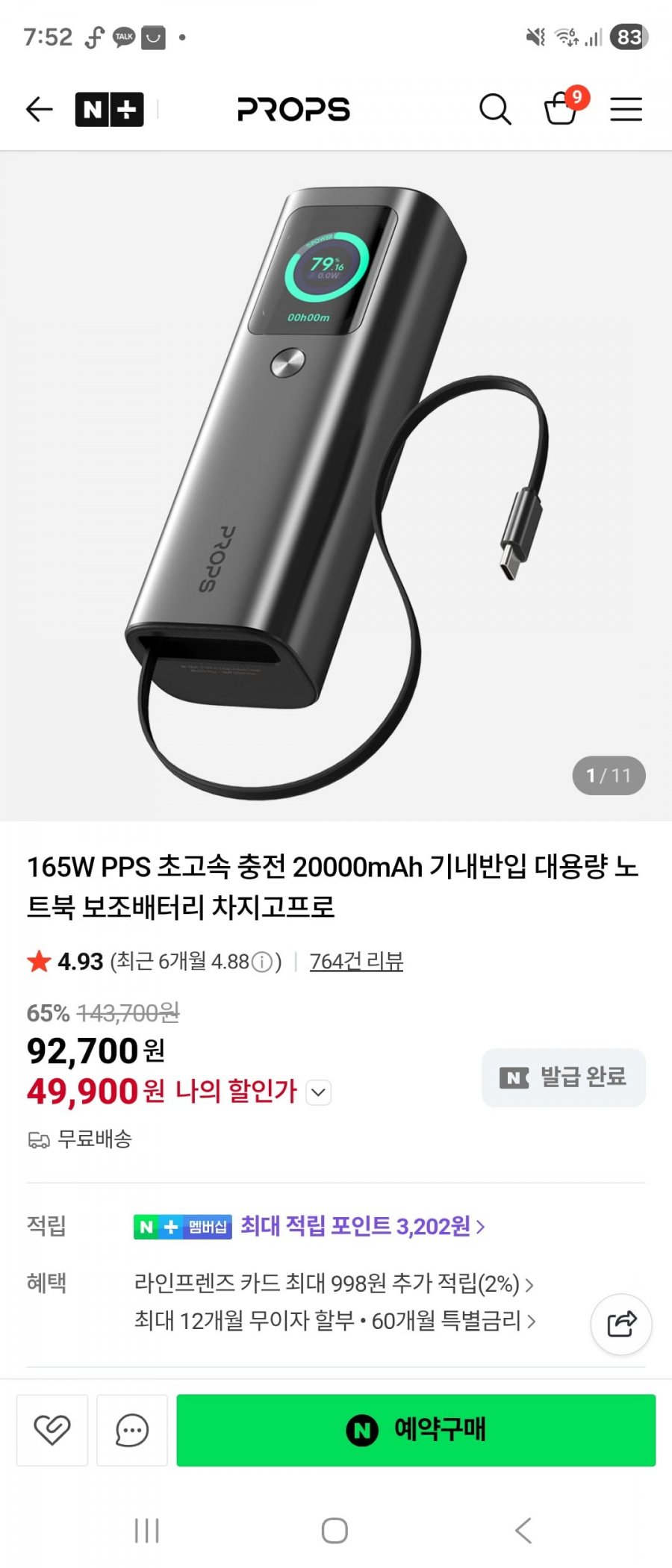The width and height of the screenshot is (672, 1568).
Task: Open the PROPS store home
Action: [x=293, y=109]
